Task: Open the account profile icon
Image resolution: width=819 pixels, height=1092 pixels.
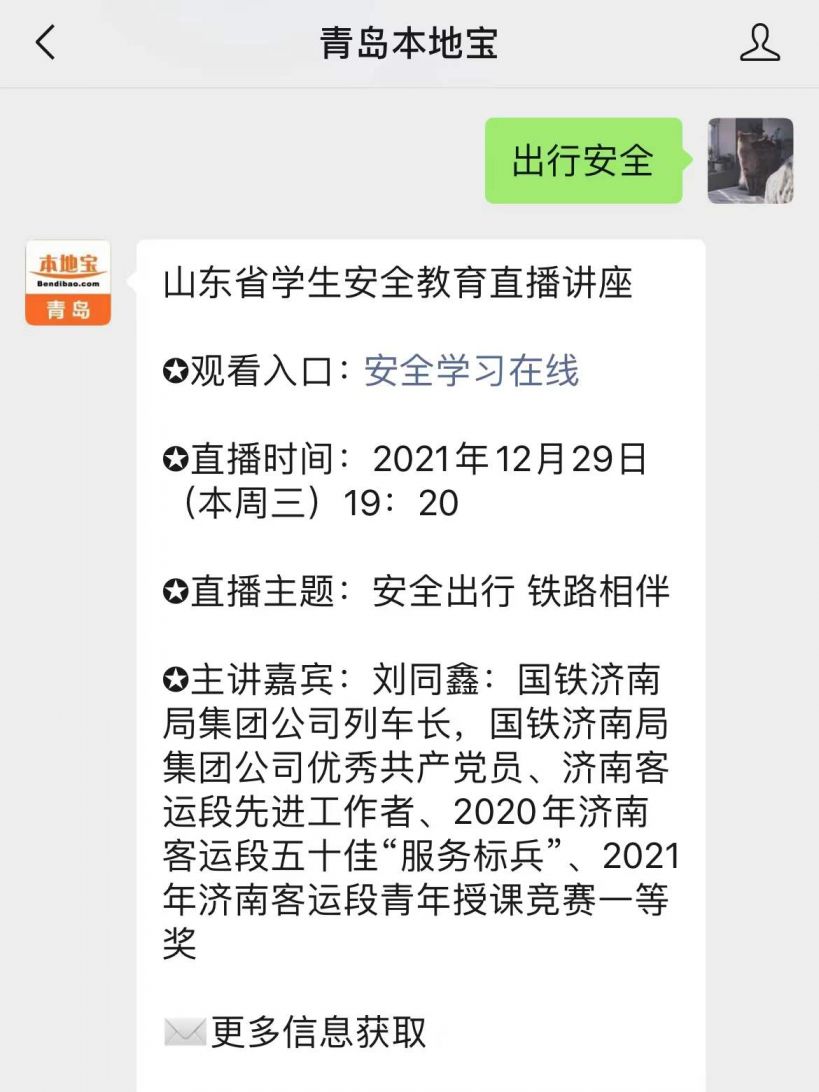Action: coord(759,43)
